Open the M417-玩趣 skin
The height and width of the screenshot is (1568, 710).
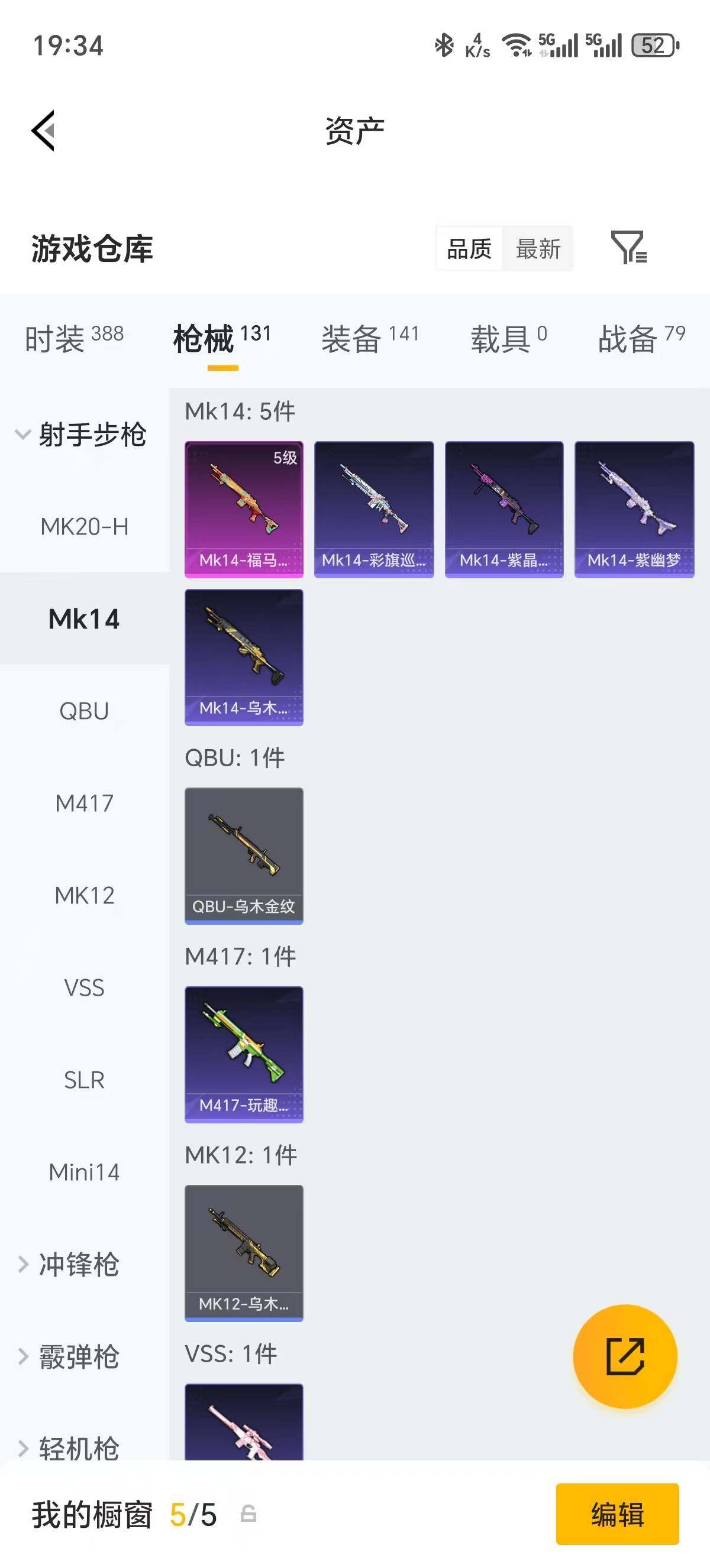coord(244,1054)
